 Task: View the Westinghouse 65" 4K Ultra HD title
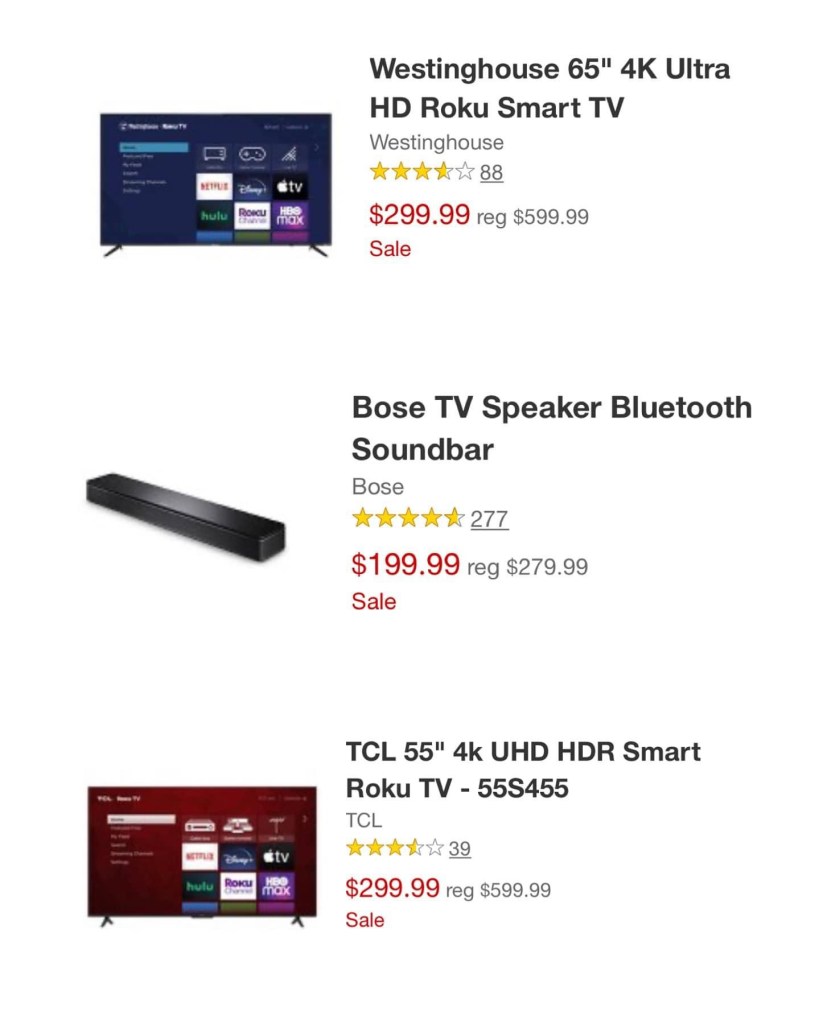pyautogui.click(x=549, y=88)
